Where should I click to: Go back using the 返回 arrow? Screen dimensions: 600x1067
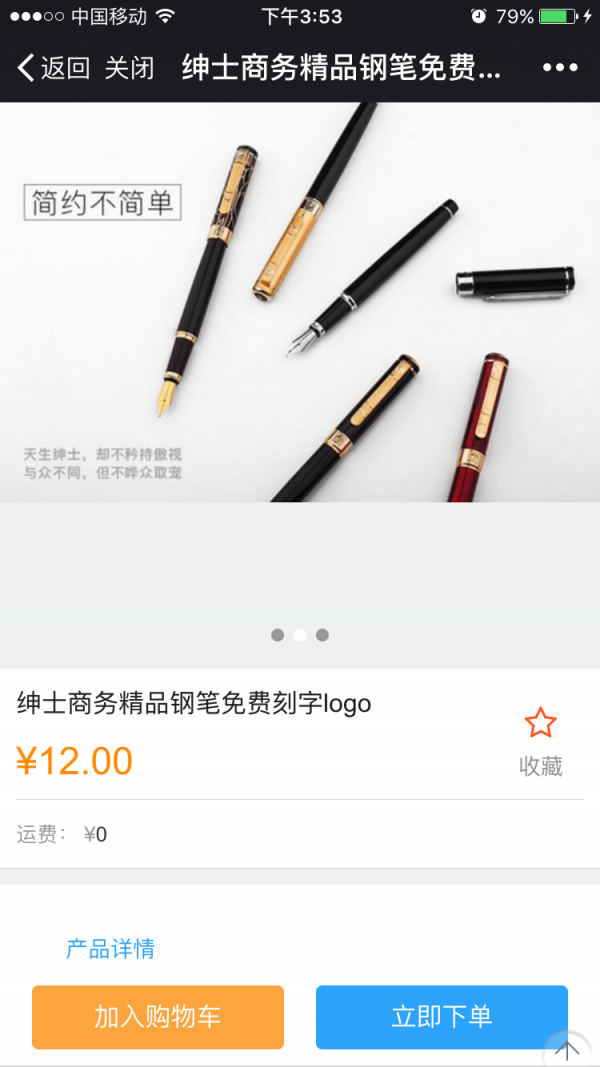coord(52,68)
